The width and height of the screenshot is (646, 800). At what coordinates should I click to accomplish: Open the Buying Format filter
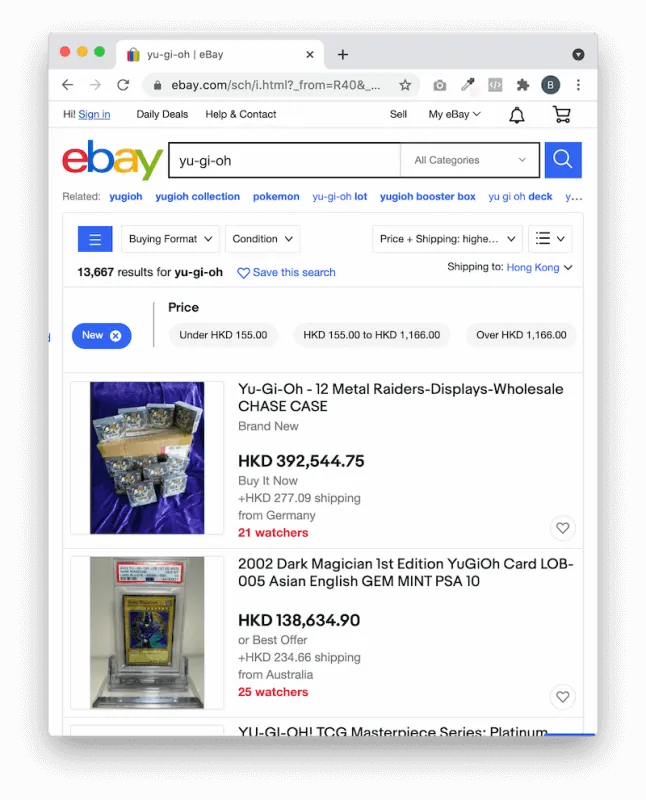pos(170,239)
